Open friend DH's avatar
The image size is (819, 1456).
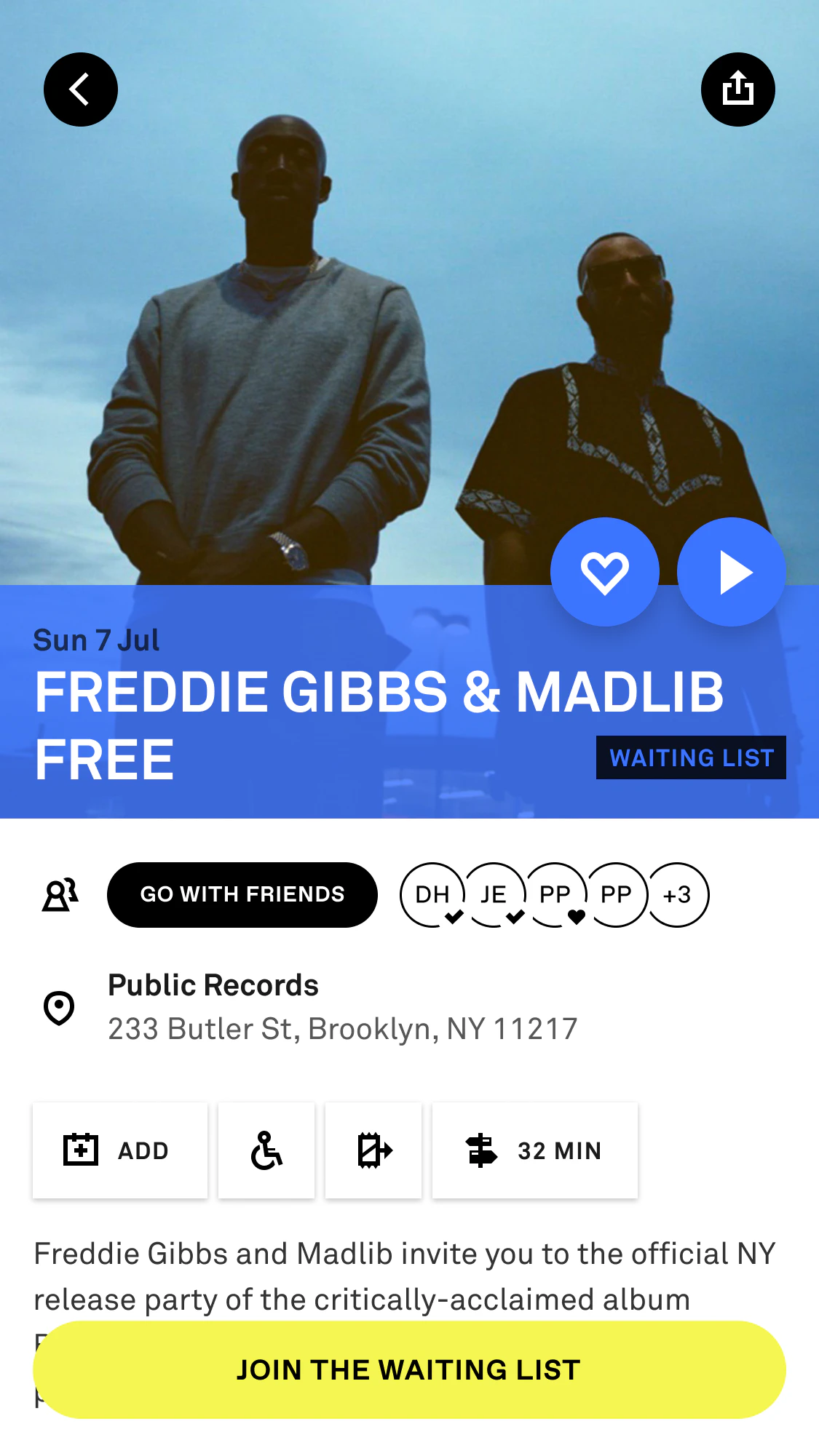pyautogui.click(x=432, y=894)
